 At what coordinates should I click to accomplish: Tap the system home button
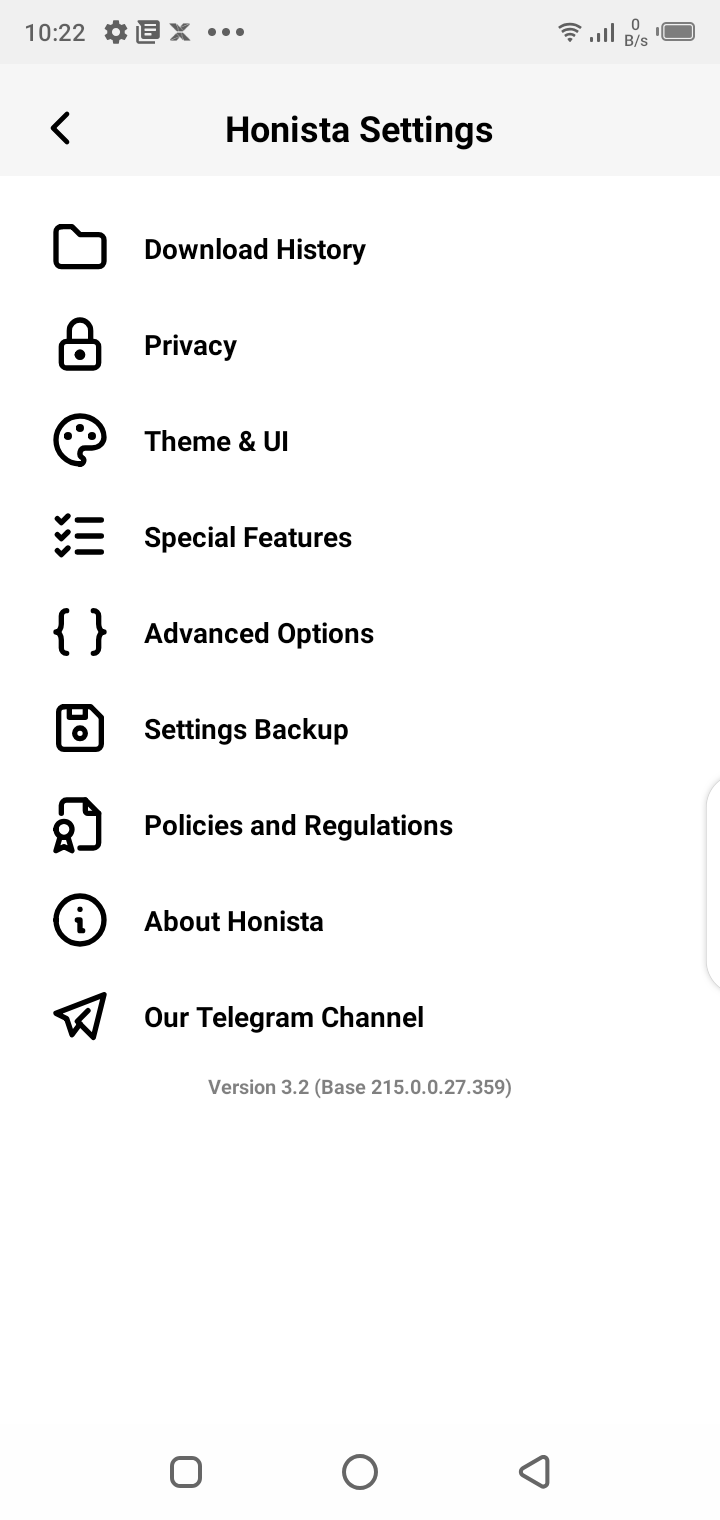360,1472
